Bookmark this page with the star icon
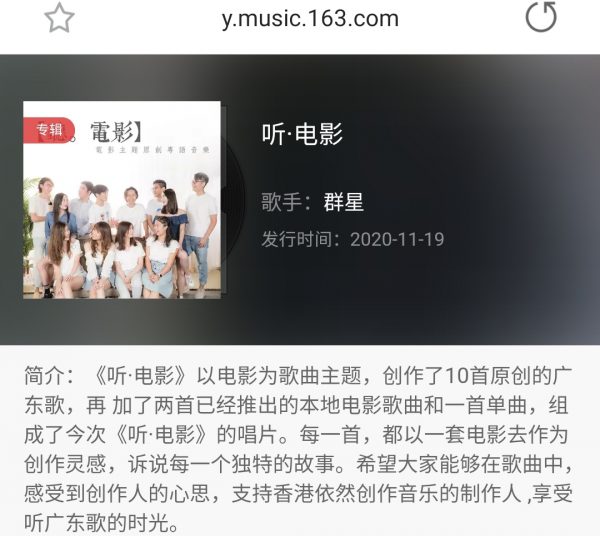 point(60,18)
